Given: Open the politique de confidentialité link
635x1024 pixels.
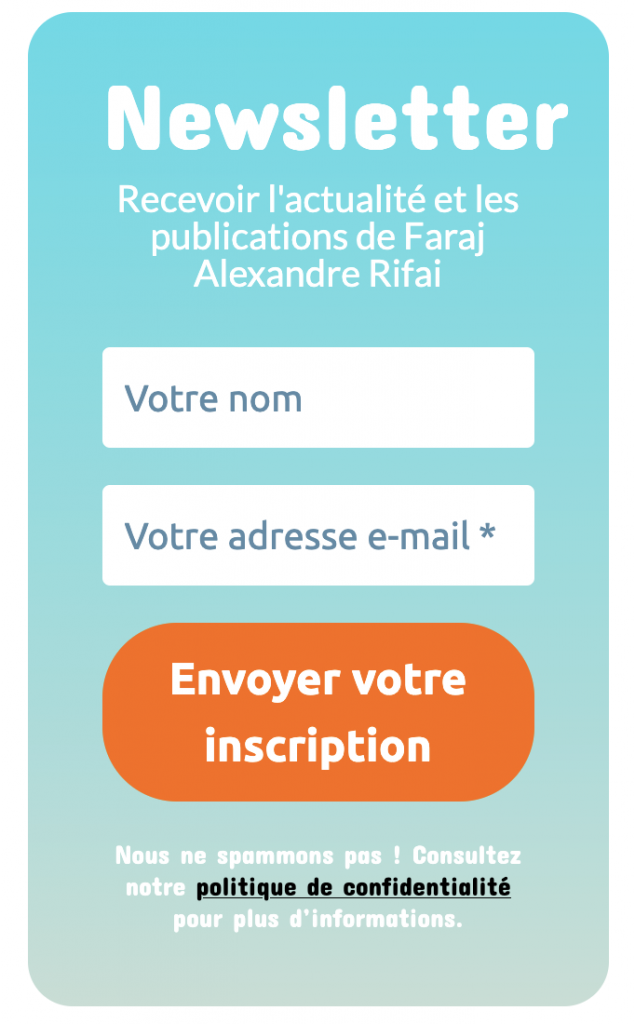Looking at the screenshot, I should tap(353, 888).
